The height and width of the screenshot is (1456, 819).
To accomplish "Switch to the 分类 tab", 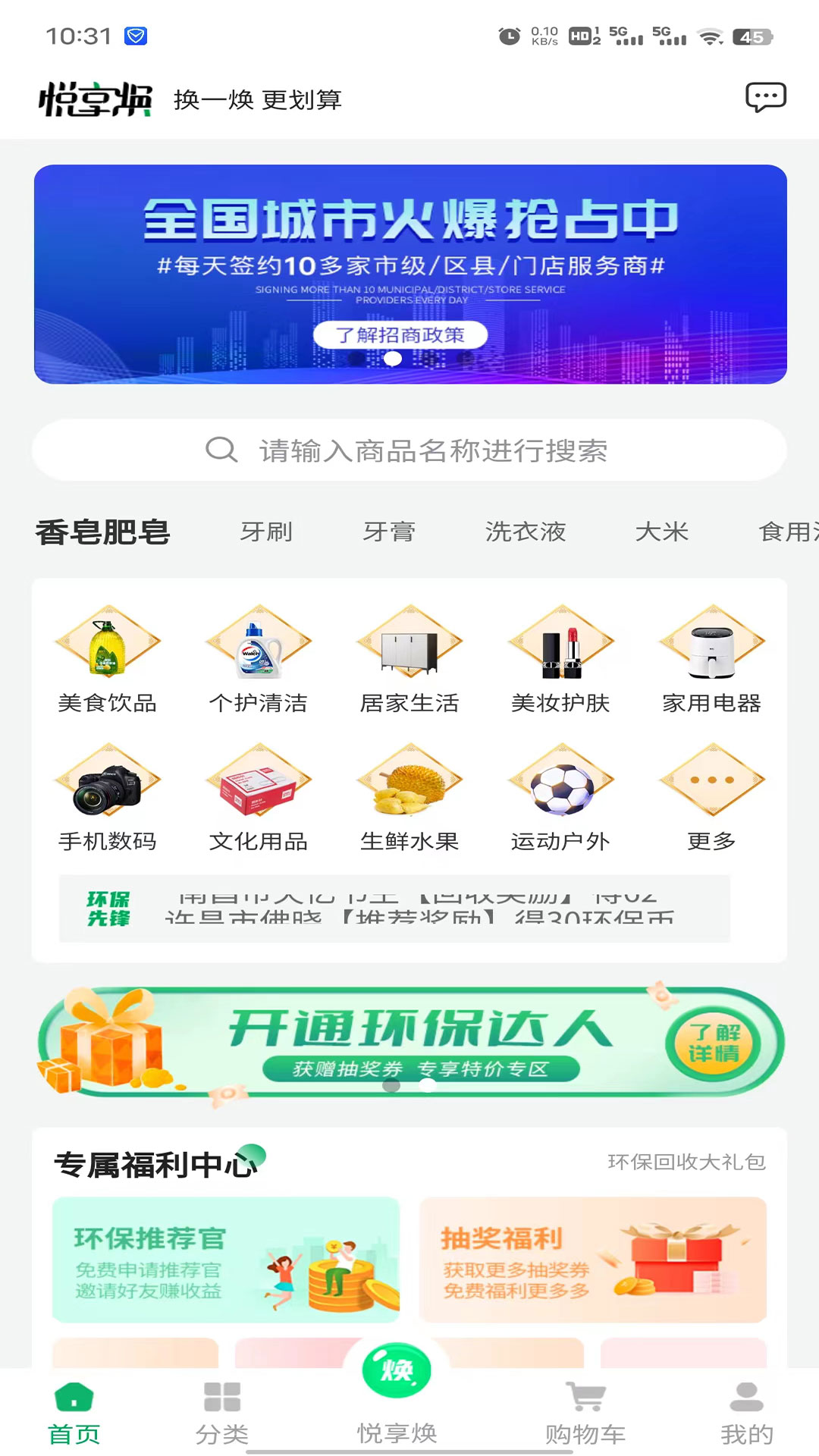I will point(220,1410).
